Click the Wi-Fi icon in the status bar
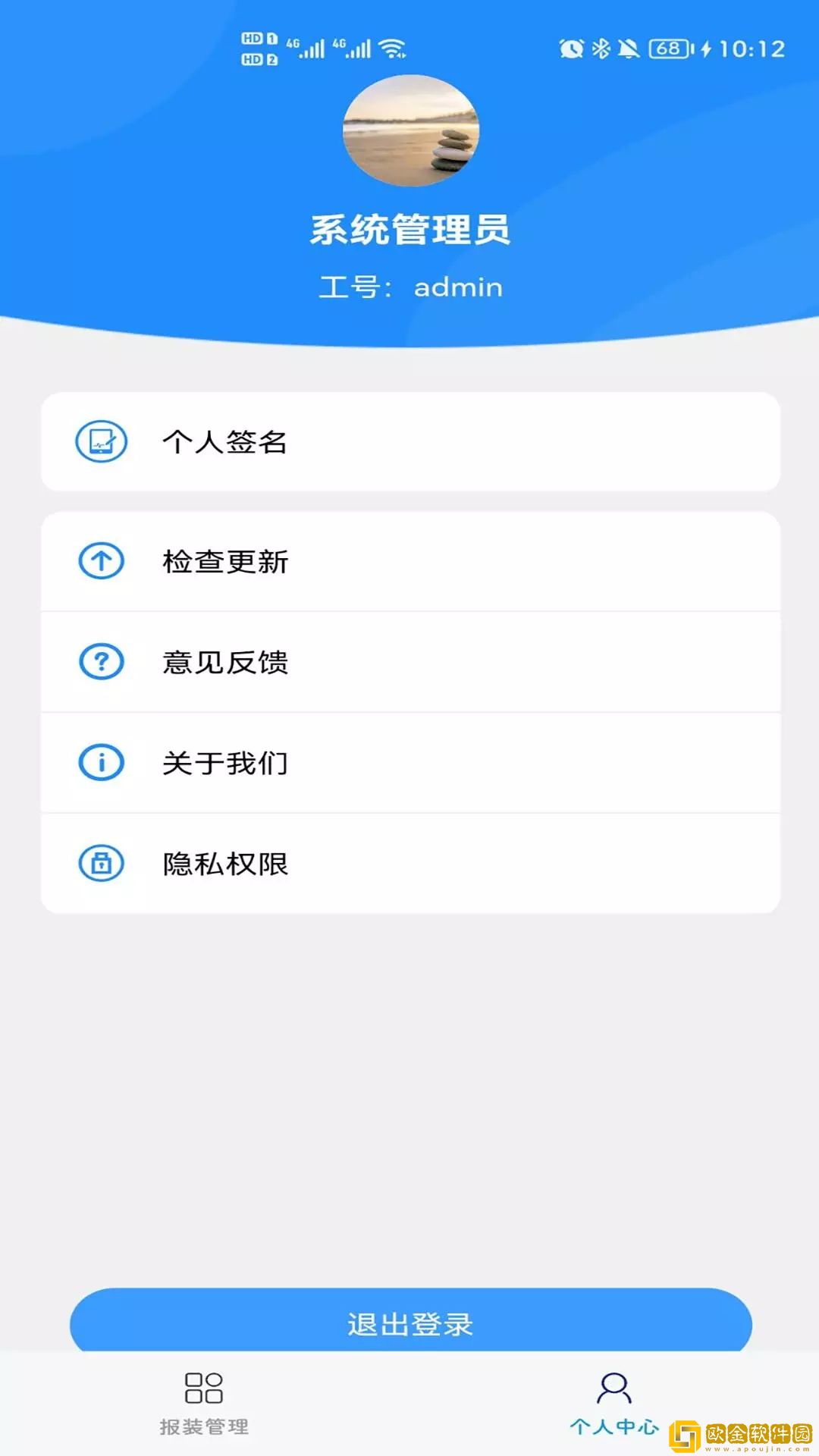This screenshot has width=819, height=1456. pyautogui.click(x=391, y=47)
